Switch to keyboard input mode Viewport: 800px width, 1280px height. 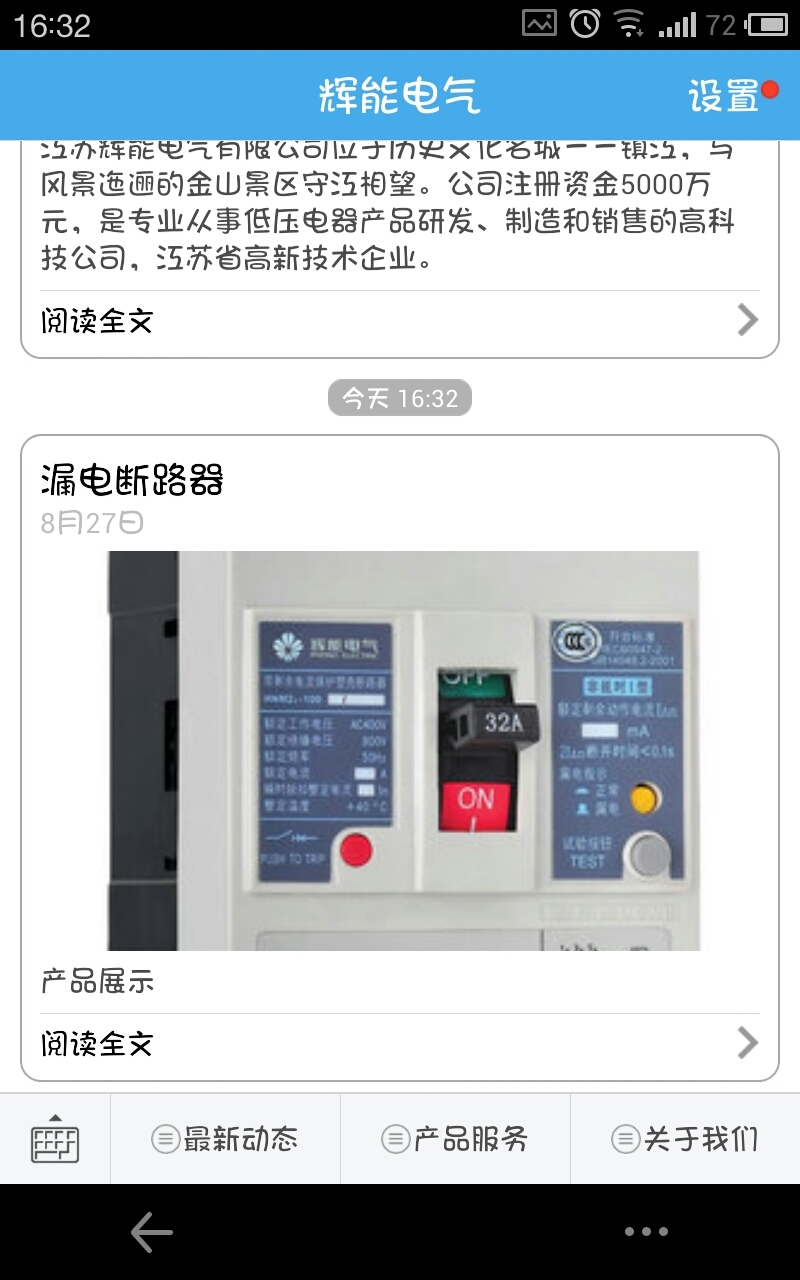point(55,1139)
